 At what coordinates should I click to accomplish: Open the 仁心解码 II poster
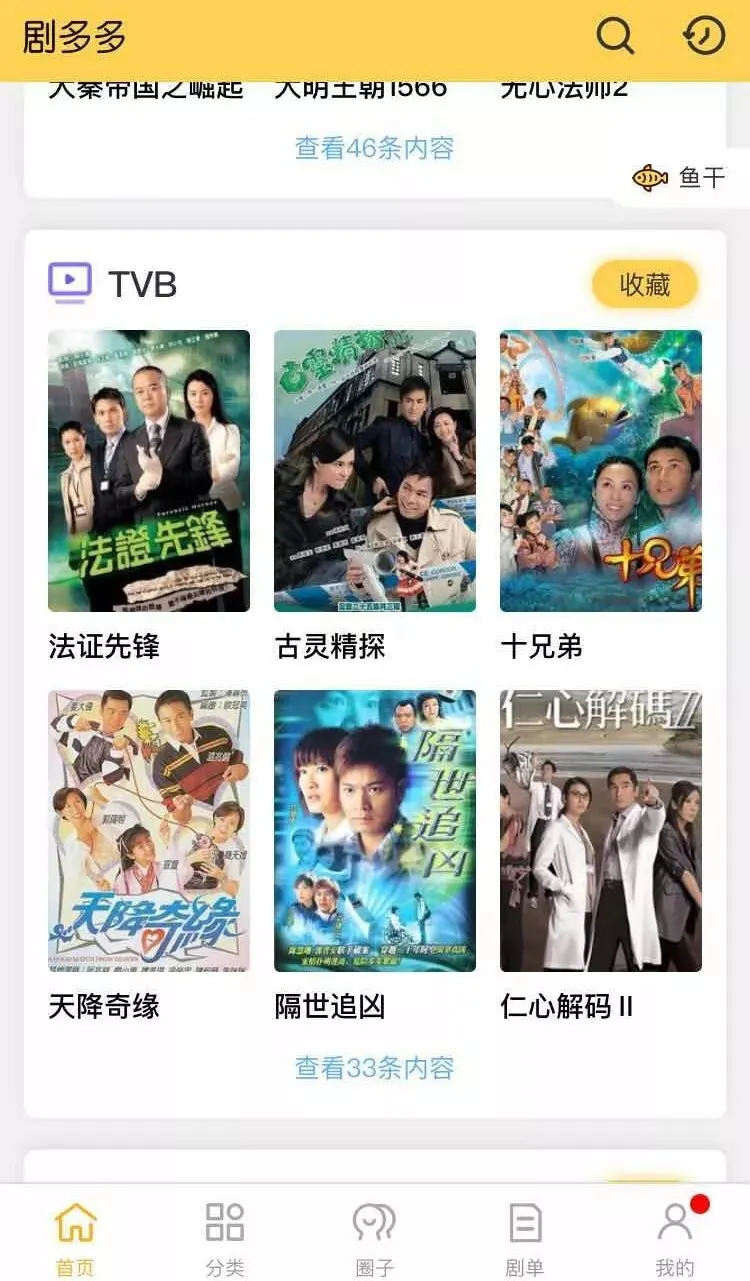(601, 831)
